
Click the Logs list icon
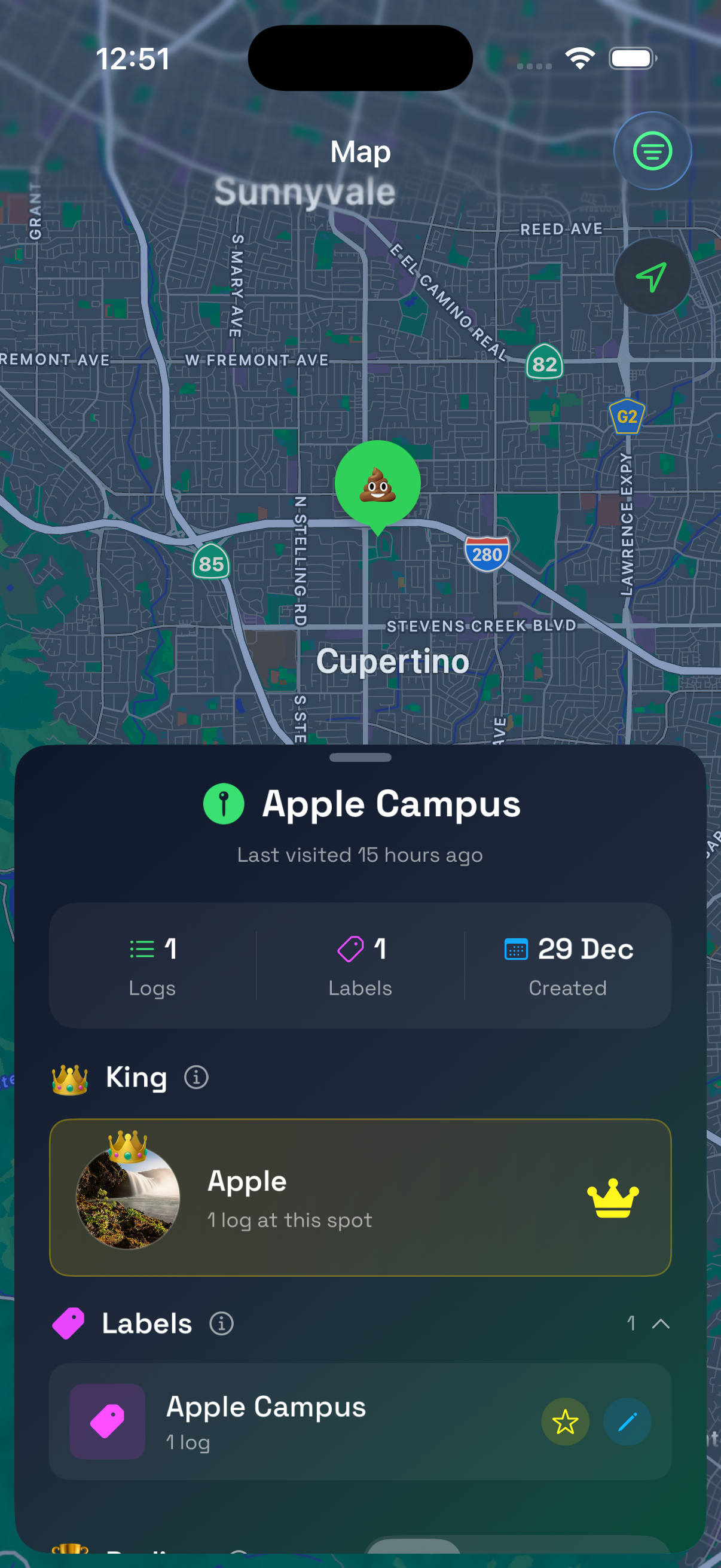[142, 949]
